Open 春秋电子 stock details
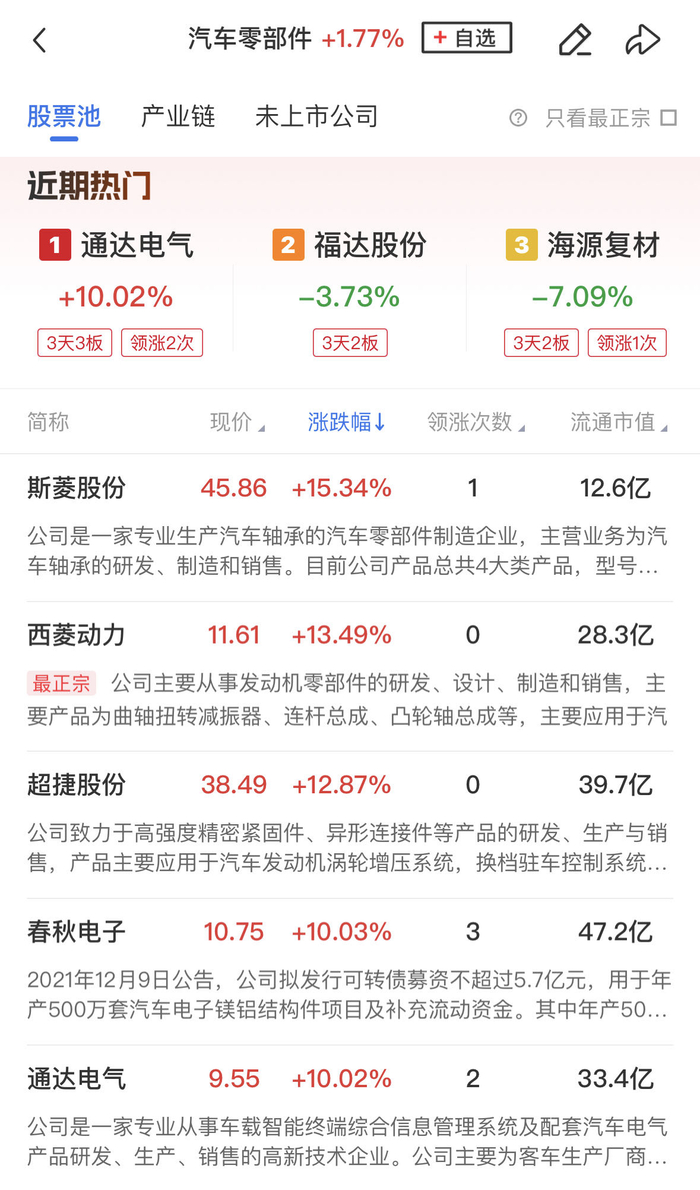 click(350, 971)
